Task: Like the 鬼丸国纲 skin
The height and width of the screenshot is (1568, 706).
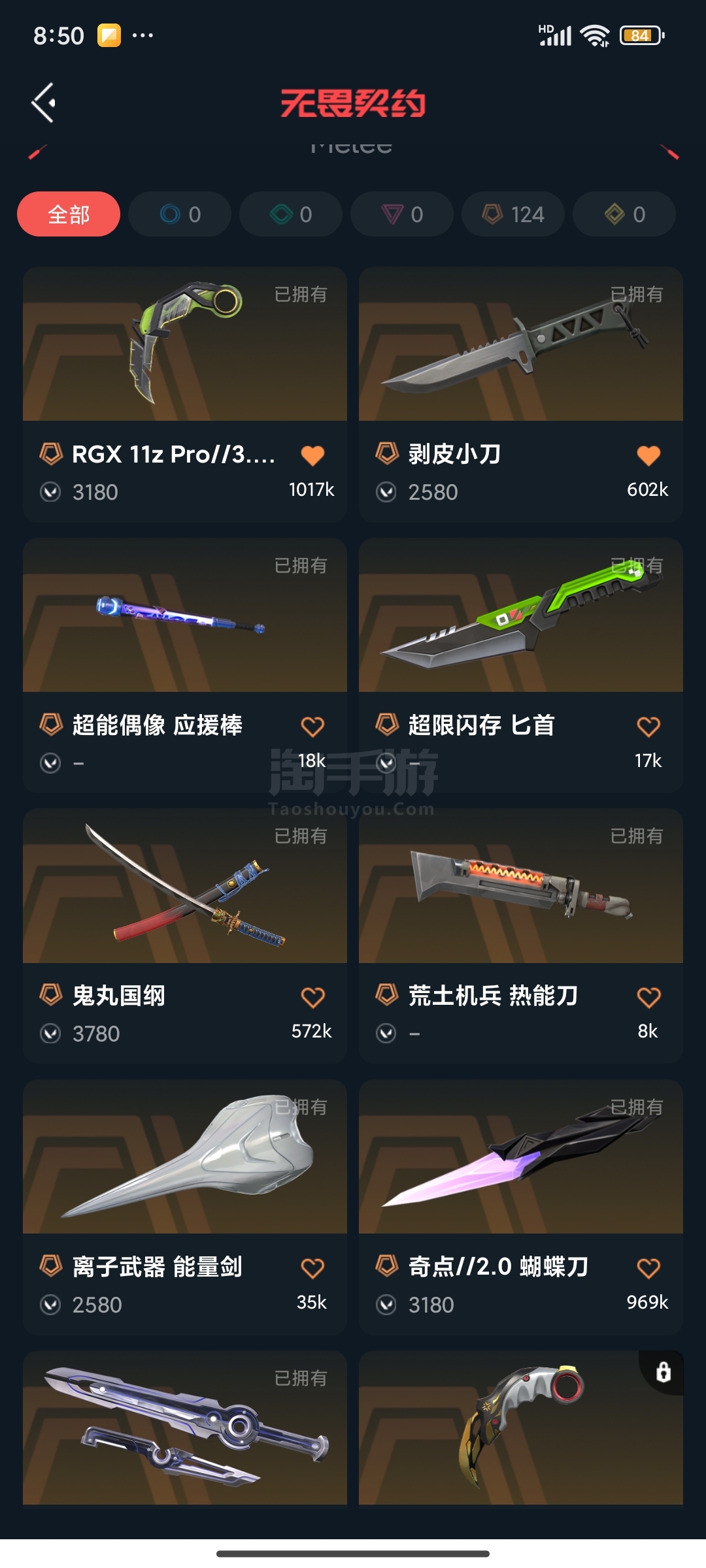Action: [x=312, y=998]
